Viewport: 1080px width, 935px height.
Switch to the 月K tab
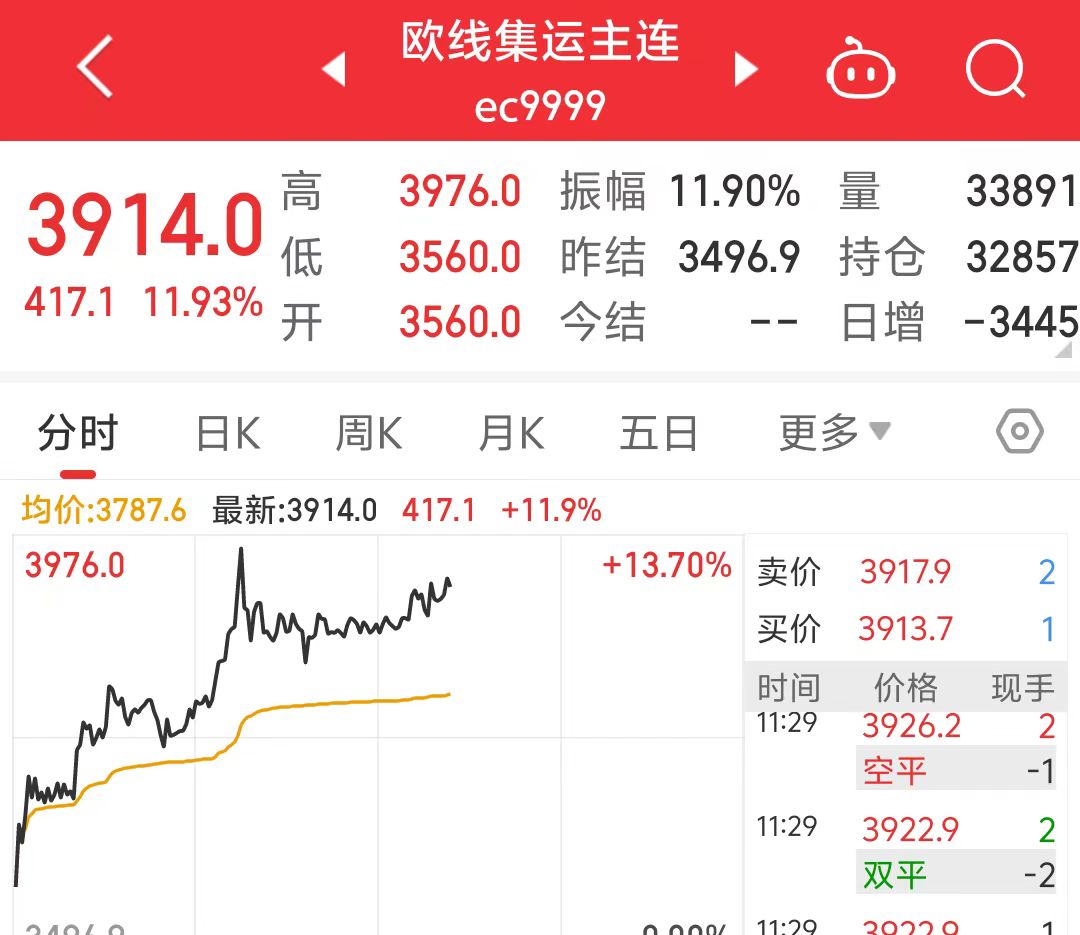[x=512, y=434]
